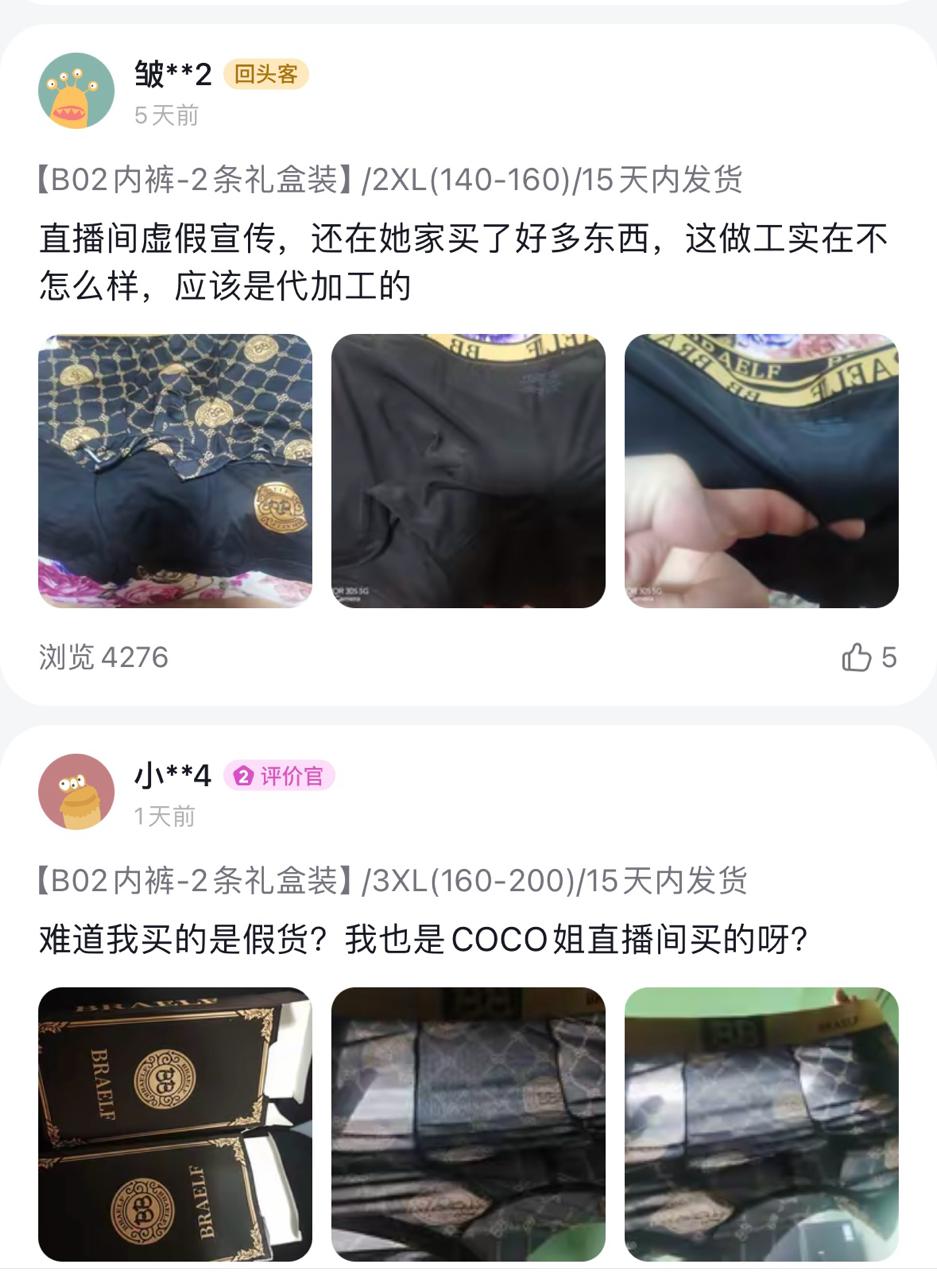Open 皱**2's second photo of black fabric
This screenshot has height=1280, width=937.
468,470
